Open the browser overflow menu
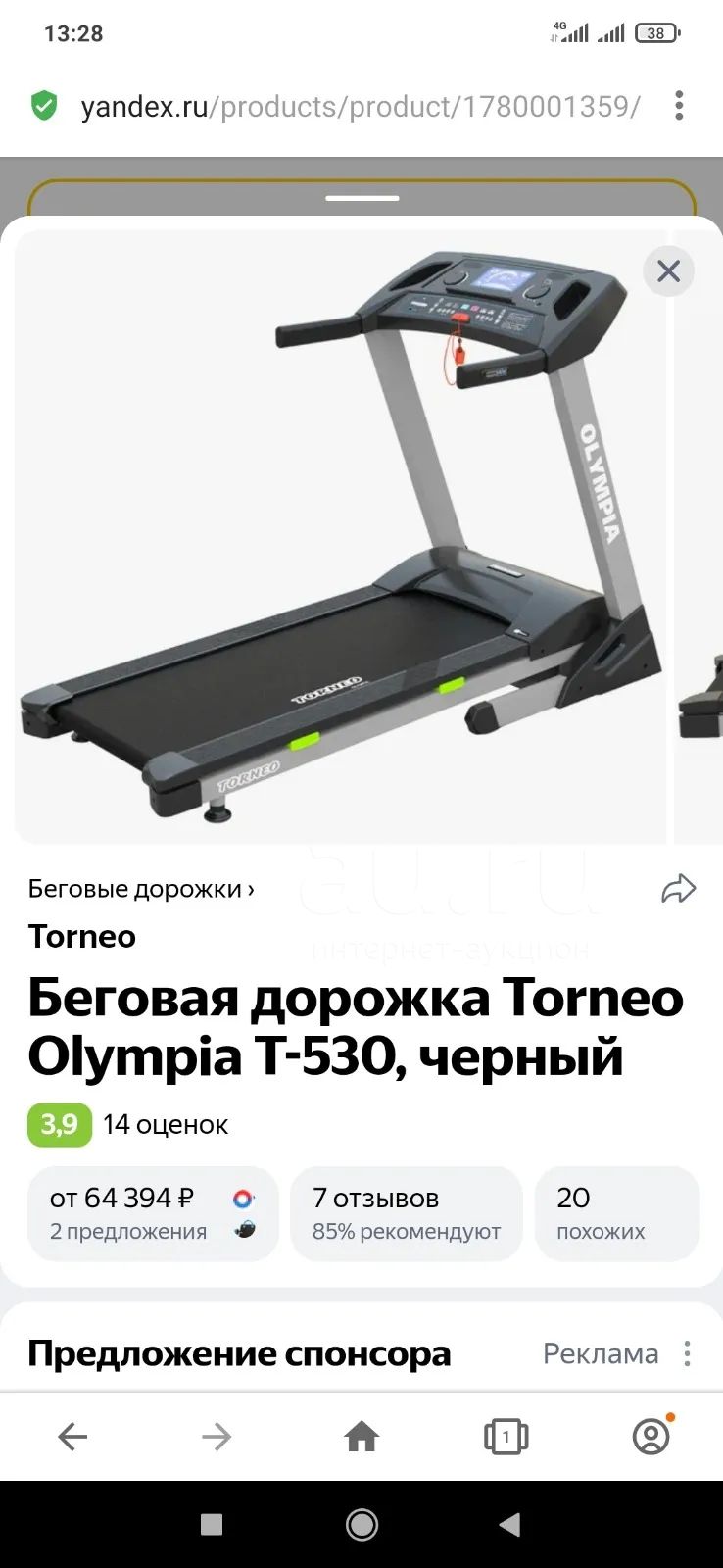The height and width of the screenshot is (1568, 723). coord(679,106)
